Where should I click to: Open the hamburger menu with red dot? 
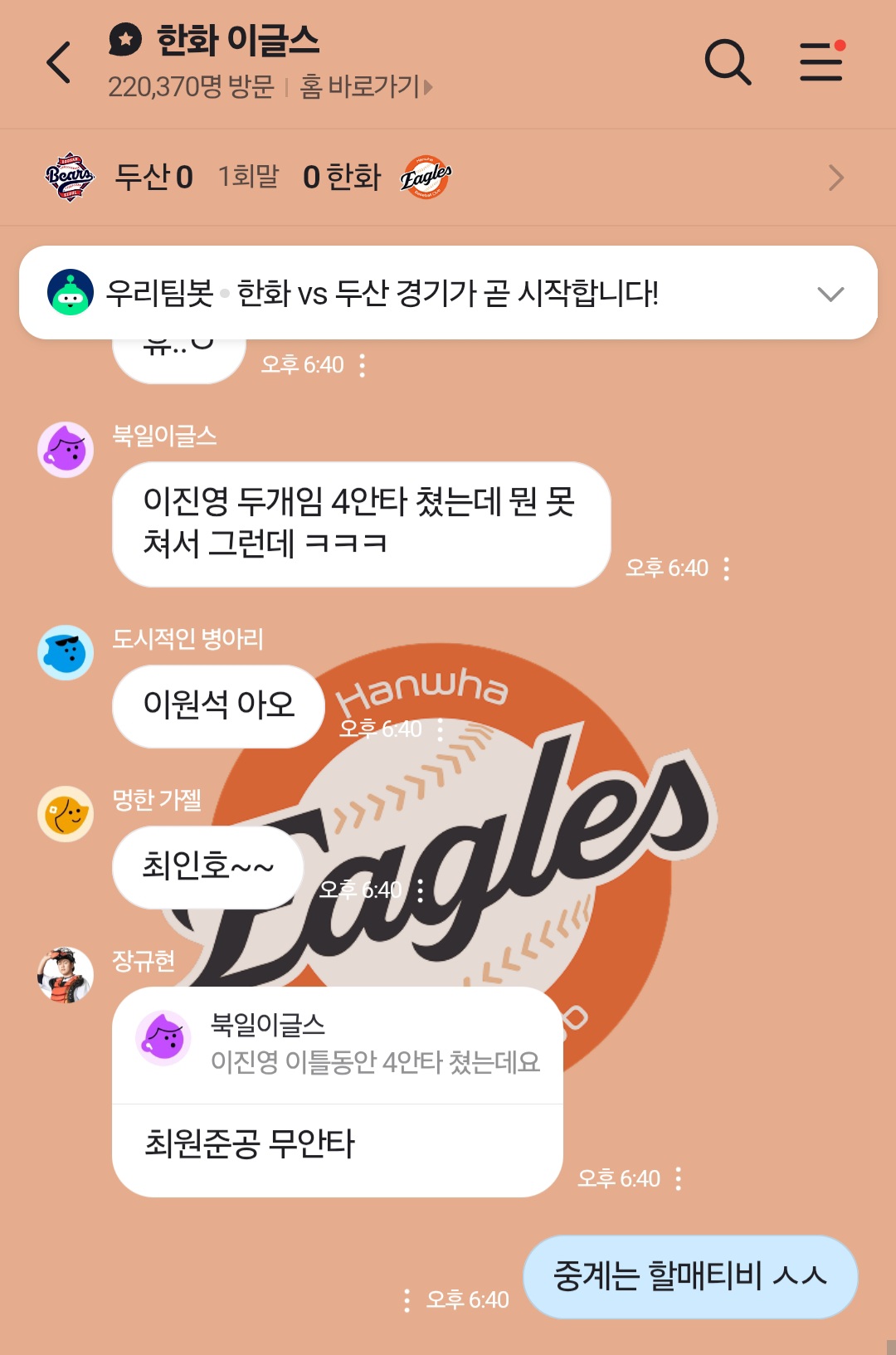pos(821,62)
